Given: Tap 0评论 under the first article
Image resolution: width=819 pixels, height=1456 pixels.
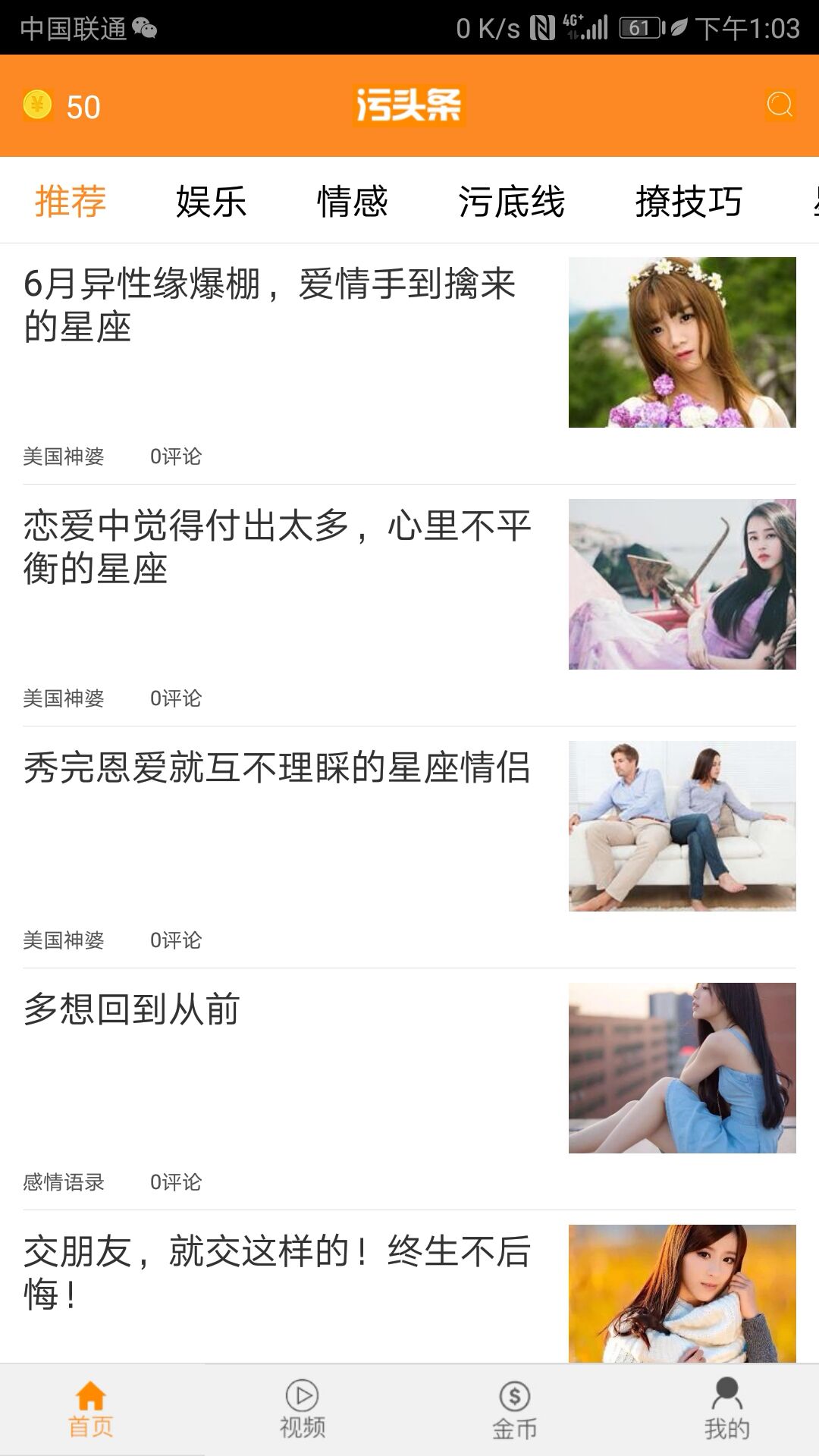Looking at the screenshot, I should coord(176,457).
